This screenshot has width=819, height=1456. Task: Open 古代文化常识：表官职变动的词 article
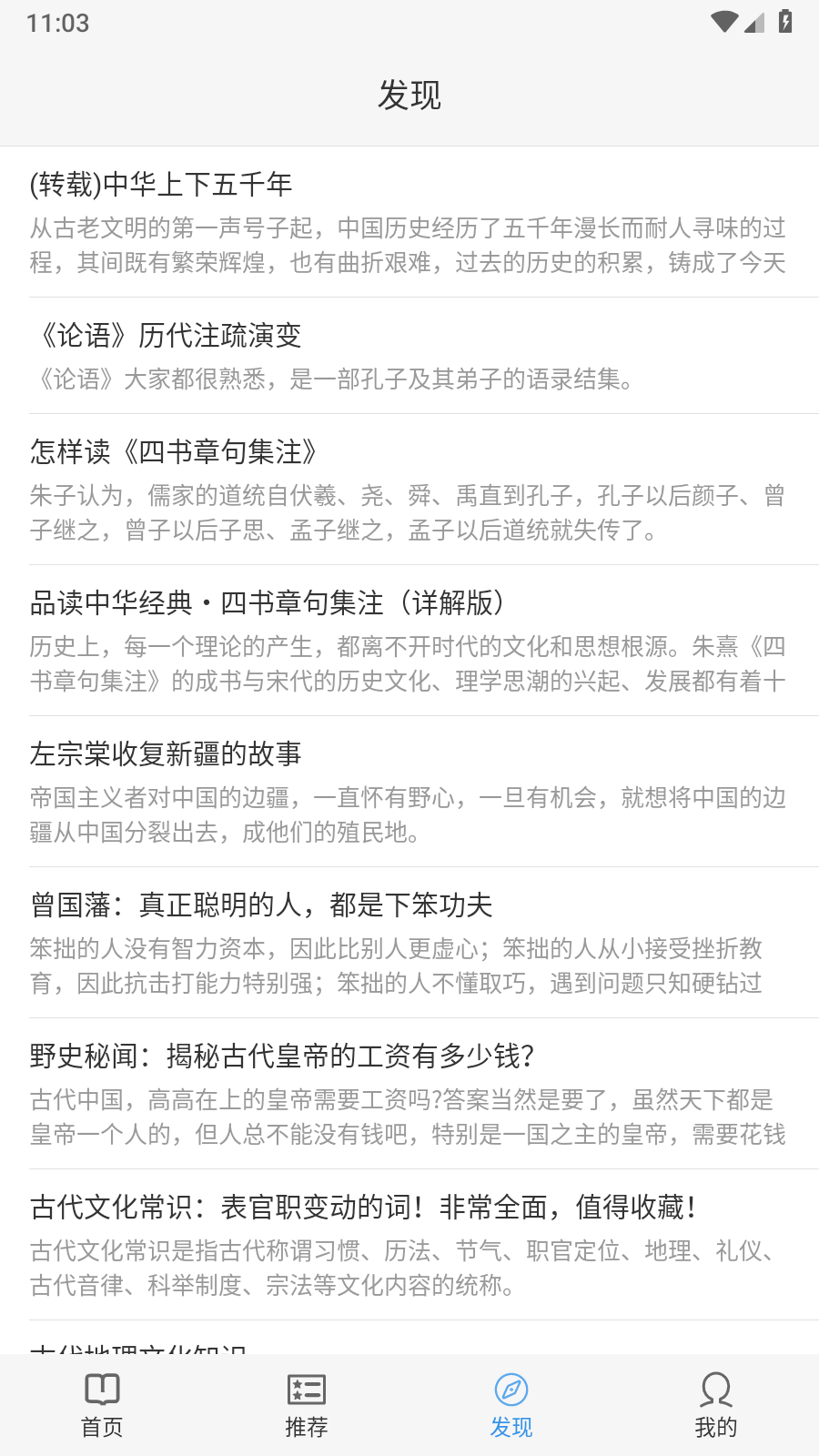pos(409,1245)
